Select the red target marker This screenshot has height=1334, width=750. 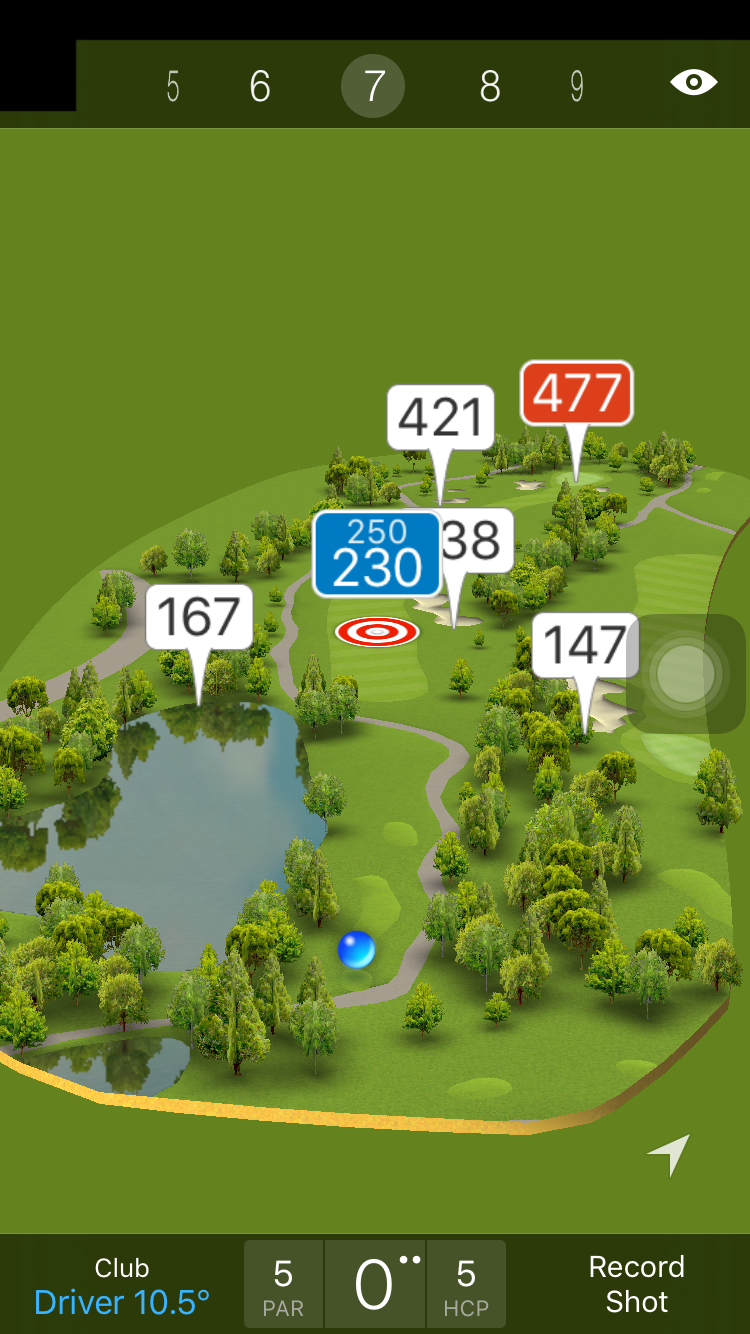(377, 632)
